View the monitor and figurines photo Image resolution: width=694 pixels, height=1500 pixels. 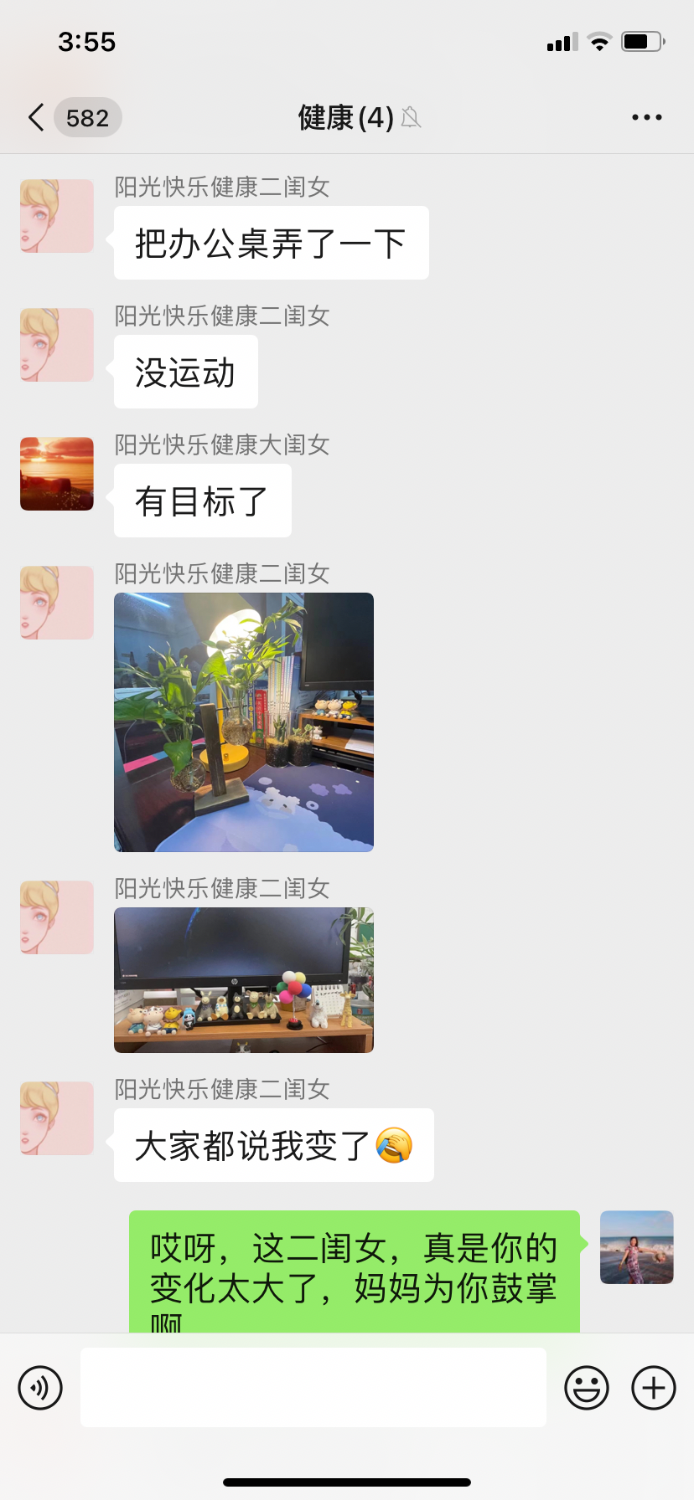(x=244, y=980)
